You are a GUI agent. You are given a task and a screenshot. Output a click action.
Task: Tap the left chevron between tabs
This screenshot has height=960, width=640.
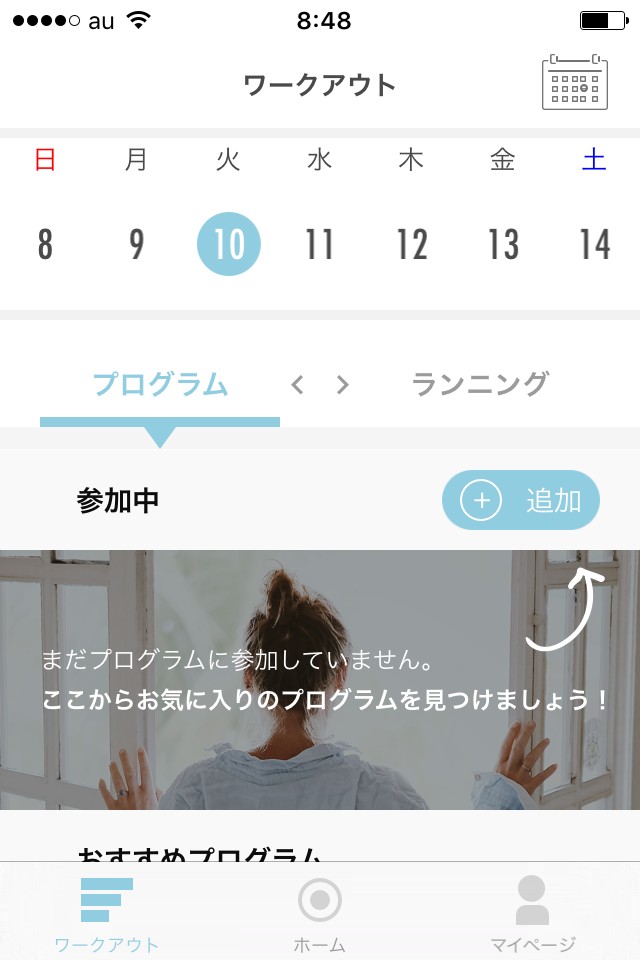pos(297,385)
